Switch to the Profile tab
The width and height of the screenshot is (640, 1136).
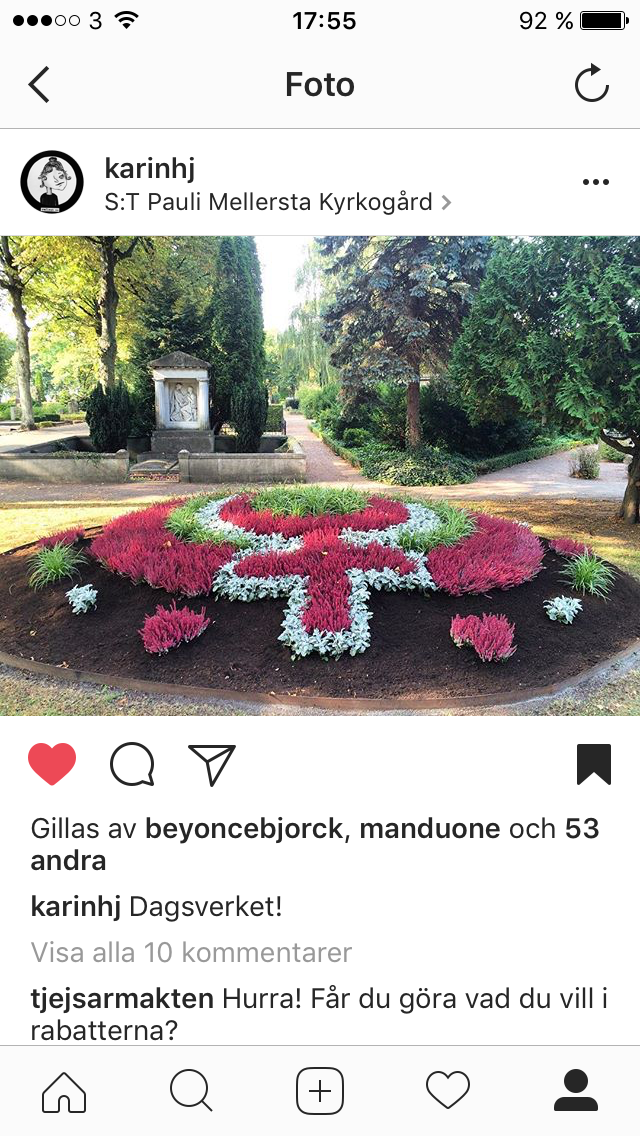point(575,1091)
